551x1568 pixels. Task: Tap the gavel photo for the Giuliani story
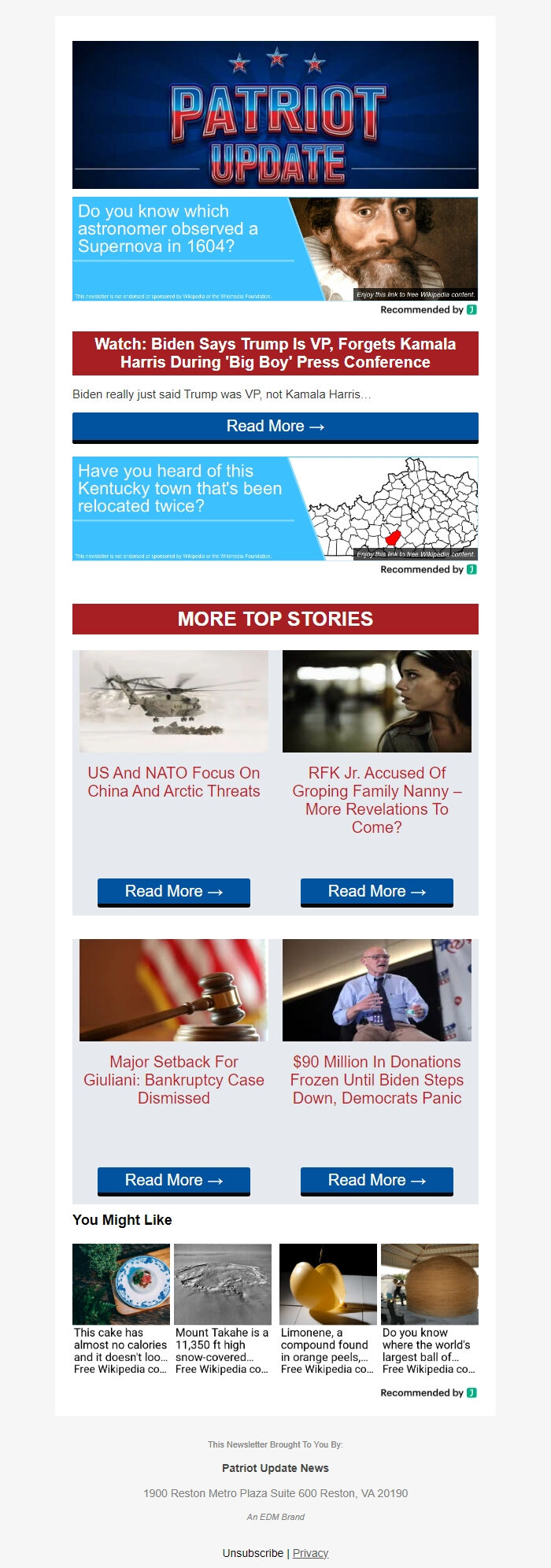coord(174,990)
